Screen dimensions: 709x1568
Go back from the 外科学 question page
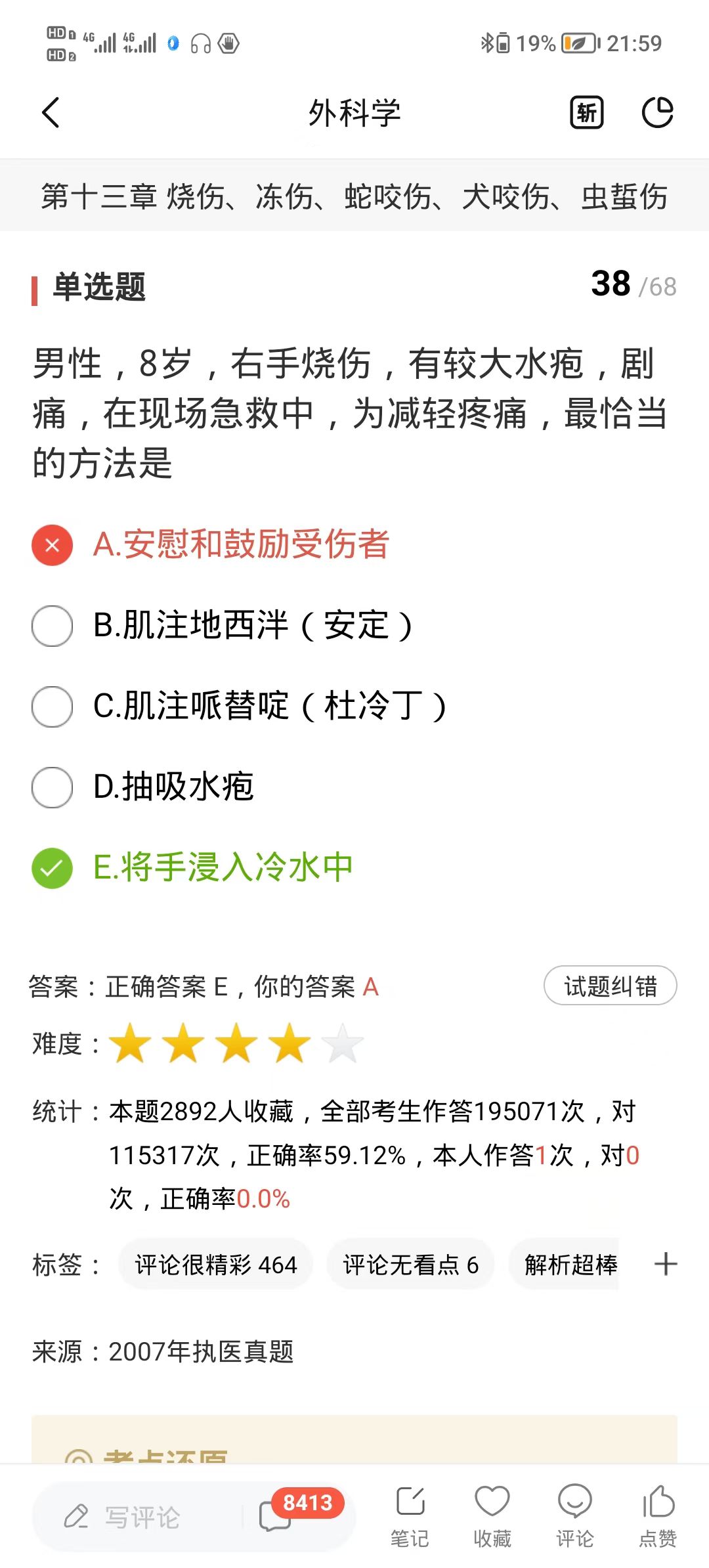pyautogui.click(x=51, y=113)
